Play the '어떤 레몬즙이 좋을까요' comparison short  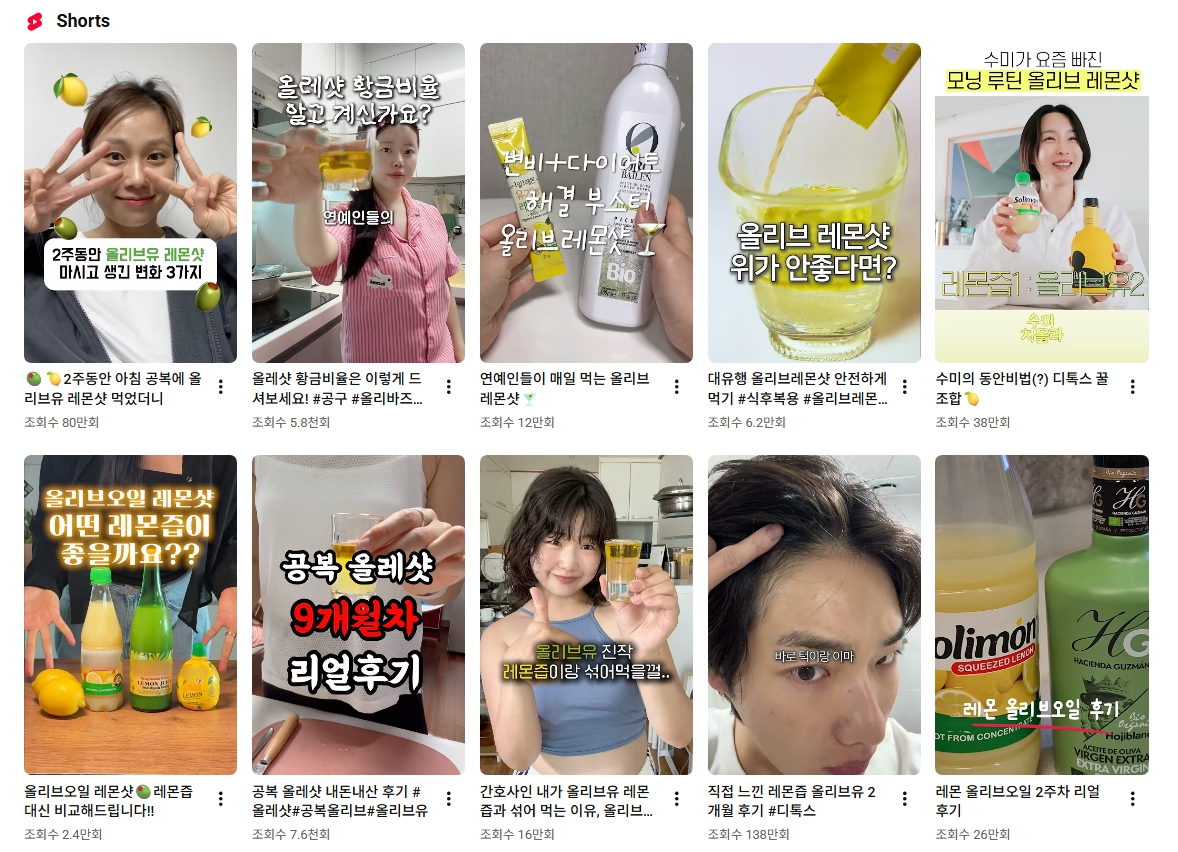click(130, 614)
